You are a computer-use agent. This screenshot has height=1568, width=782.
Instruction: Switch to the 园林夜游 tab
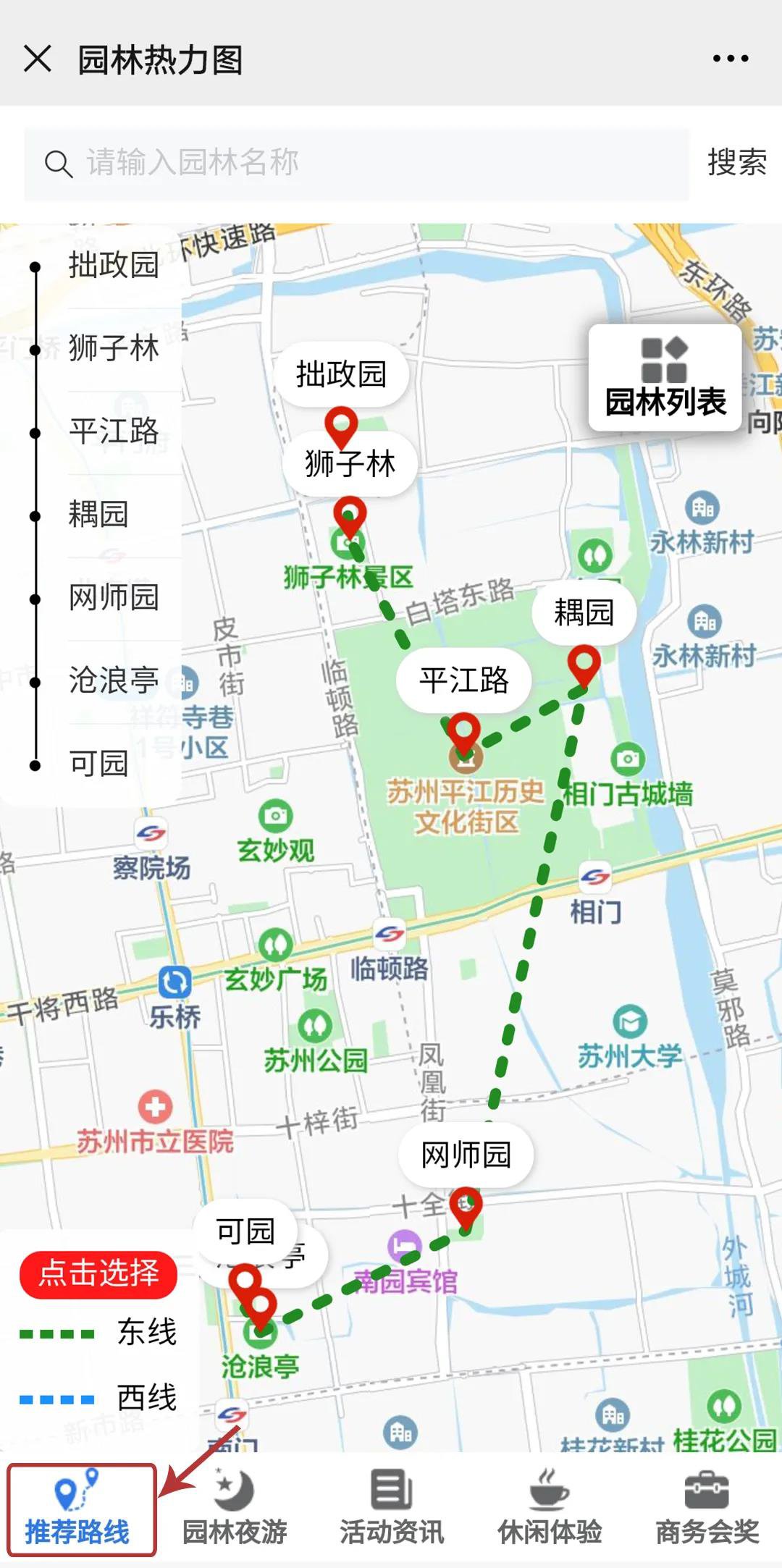[235, 1510]
